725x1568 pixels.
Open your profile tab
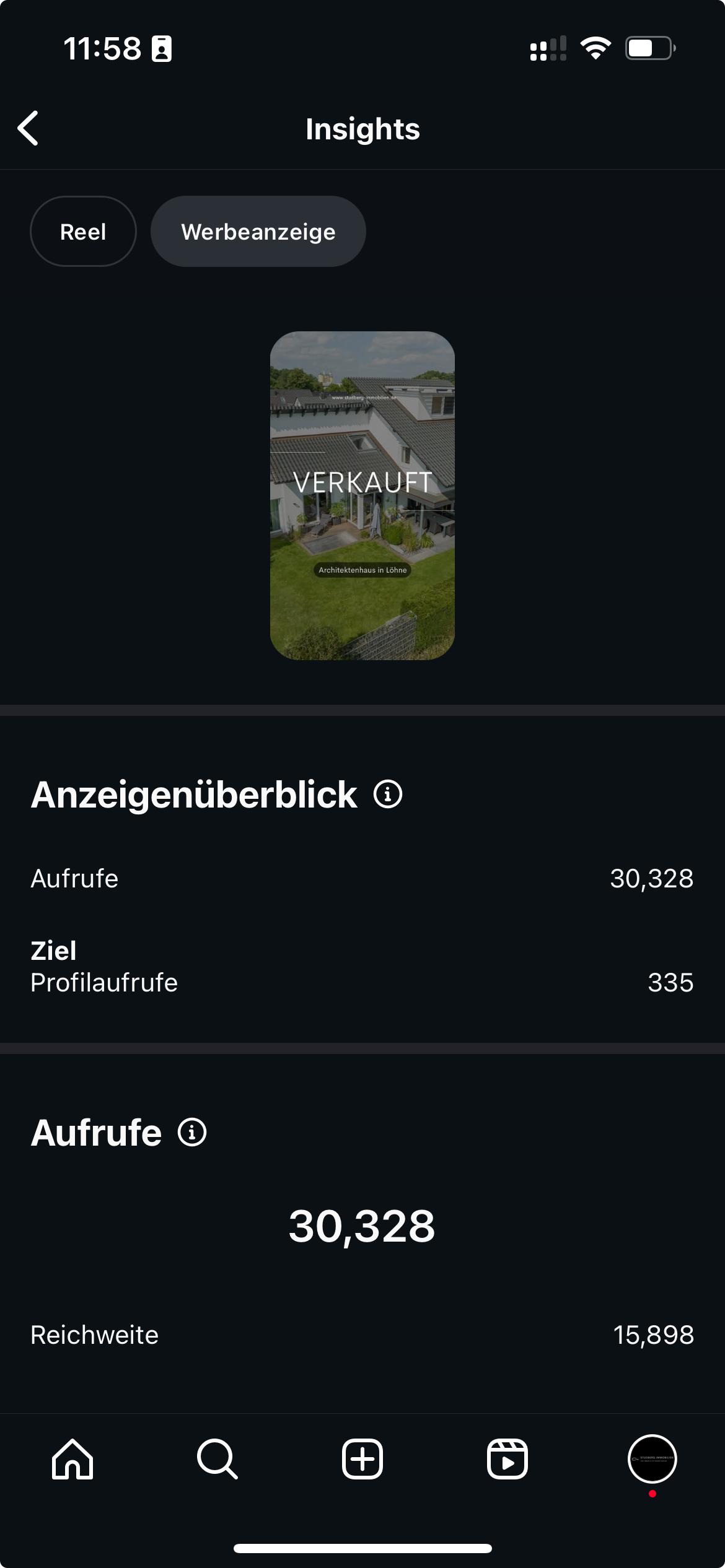pos(652,1459)
